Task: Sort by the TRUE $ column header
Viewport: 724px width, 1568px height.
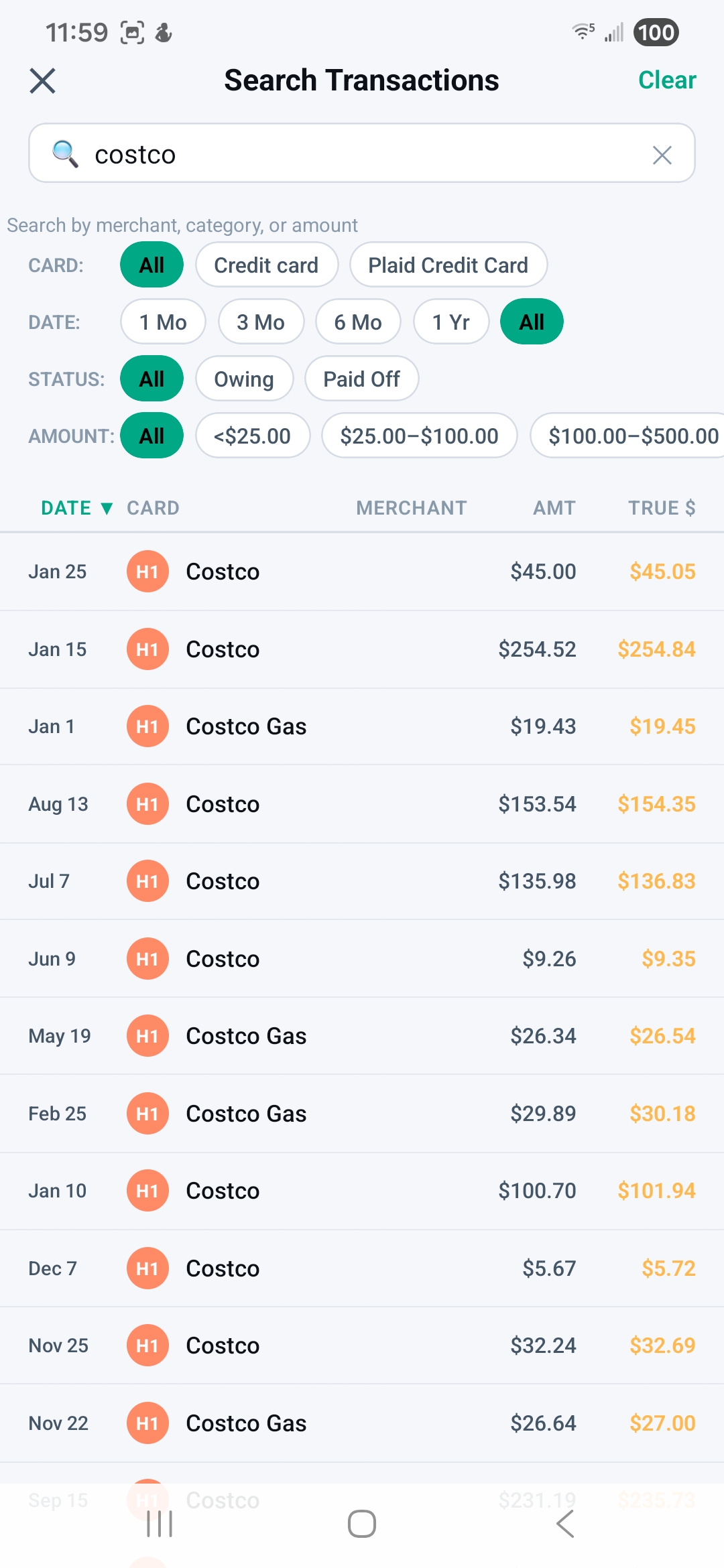Action: 661,508
